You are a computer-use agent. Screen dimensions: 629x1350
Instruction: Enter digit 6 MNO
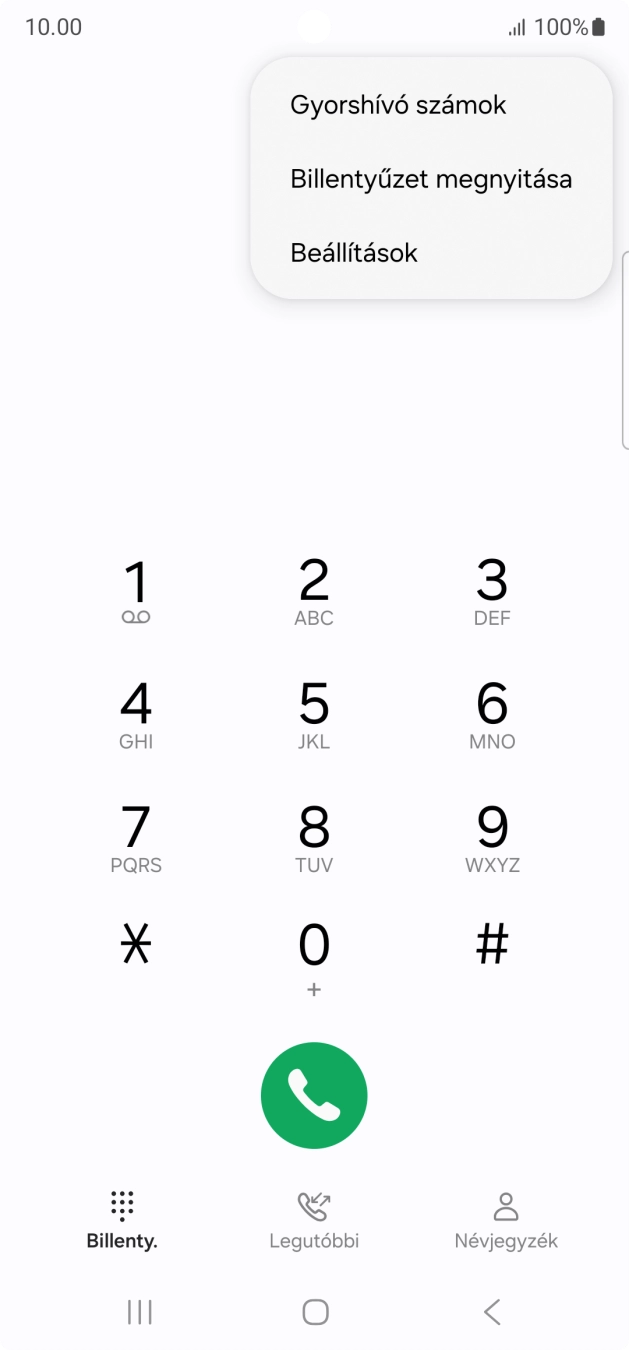(x=492, y=715)
